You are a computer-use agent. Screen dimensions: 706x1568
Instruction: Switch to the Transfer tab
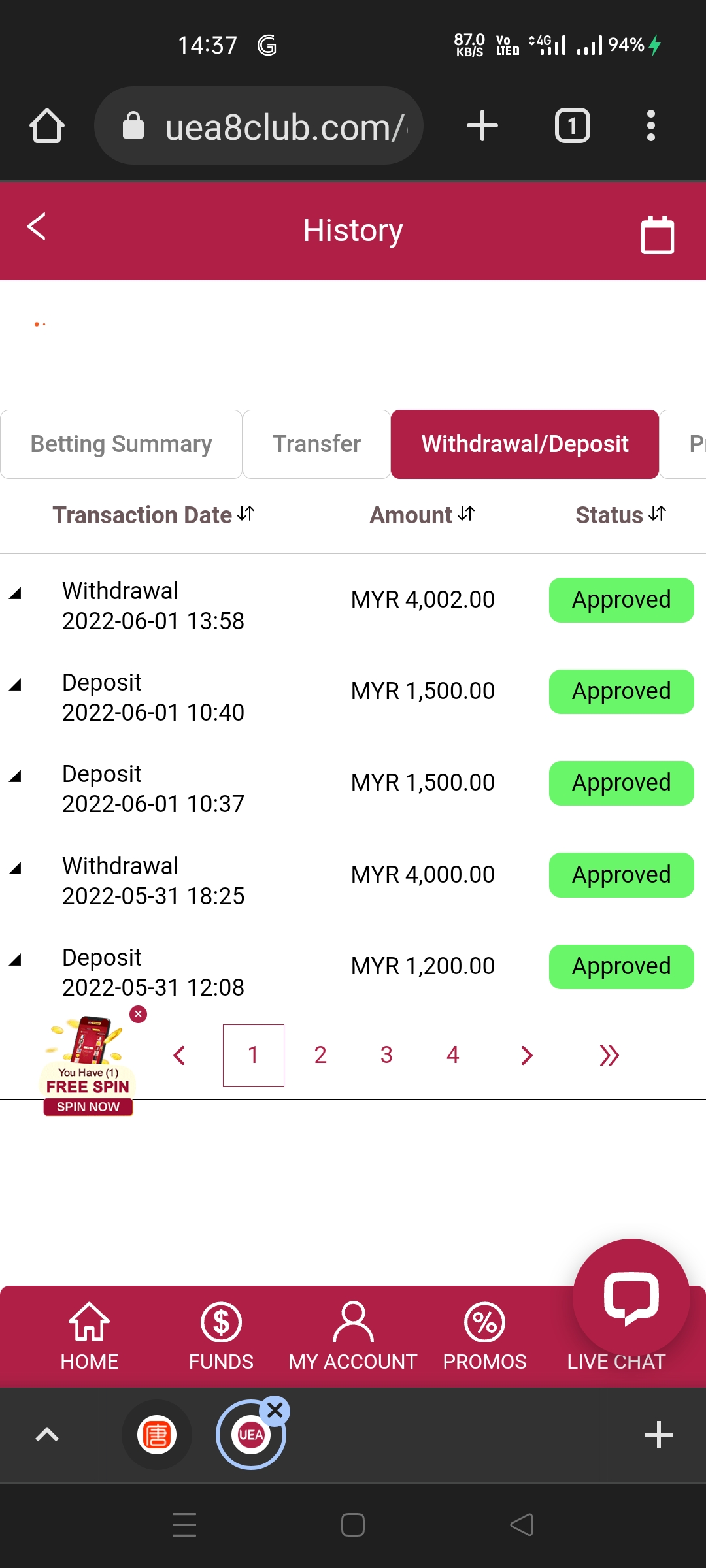click(317, 444)
